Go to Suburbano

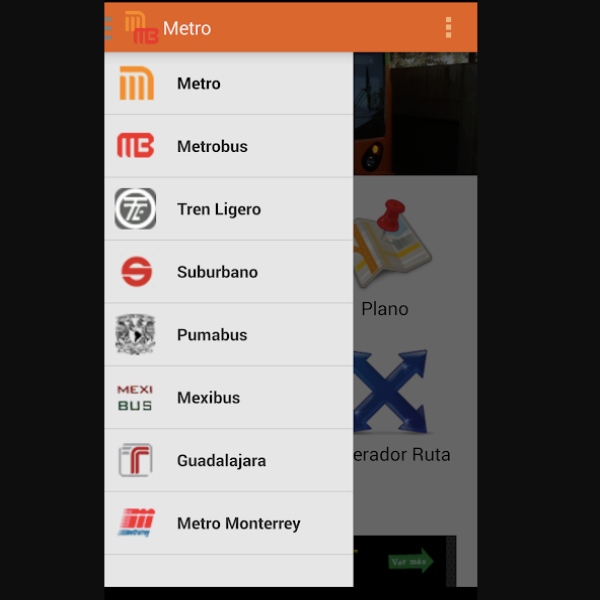click(228, 272)
